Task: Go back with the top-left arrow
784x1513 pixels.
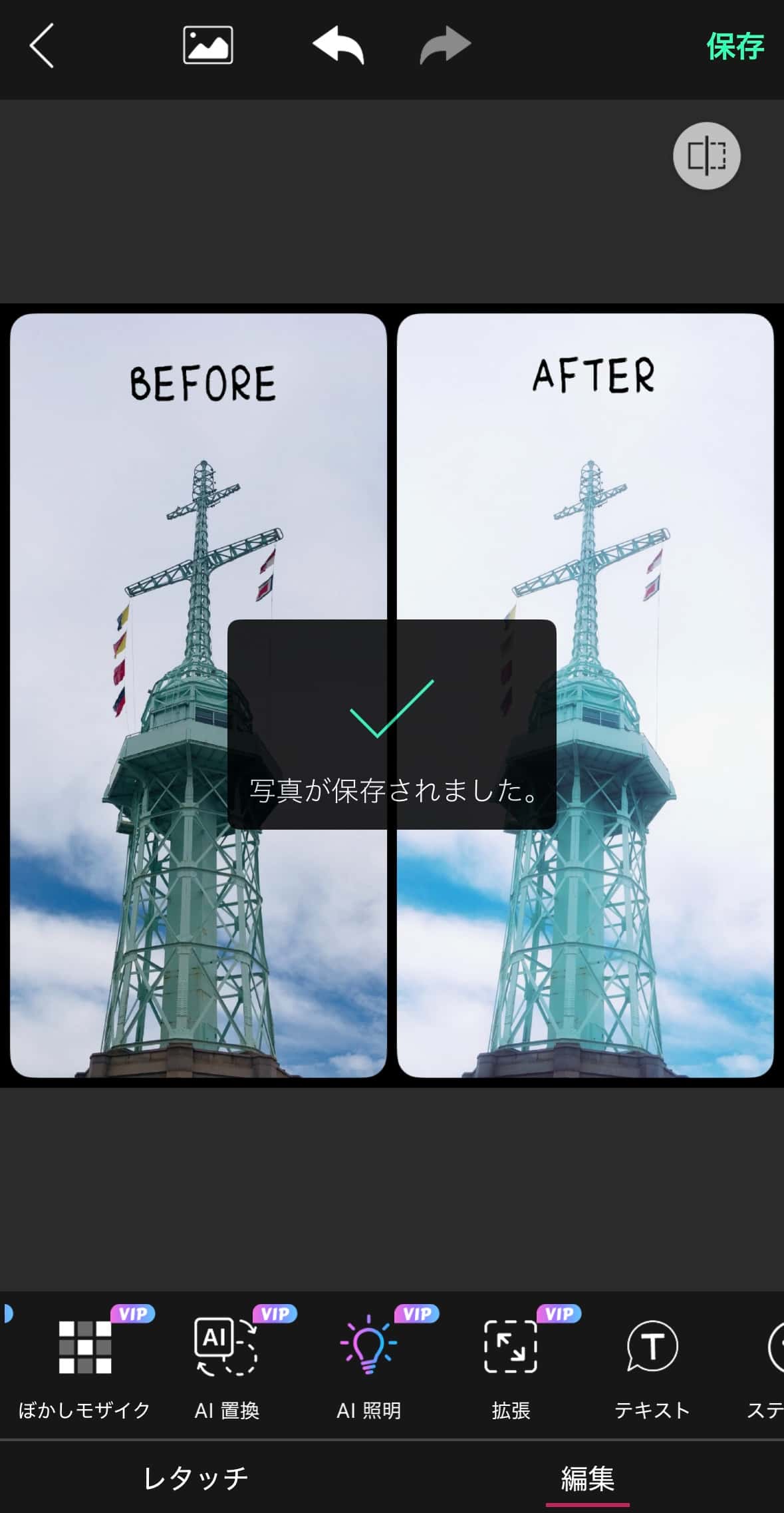Action: (x=42, y=46)
